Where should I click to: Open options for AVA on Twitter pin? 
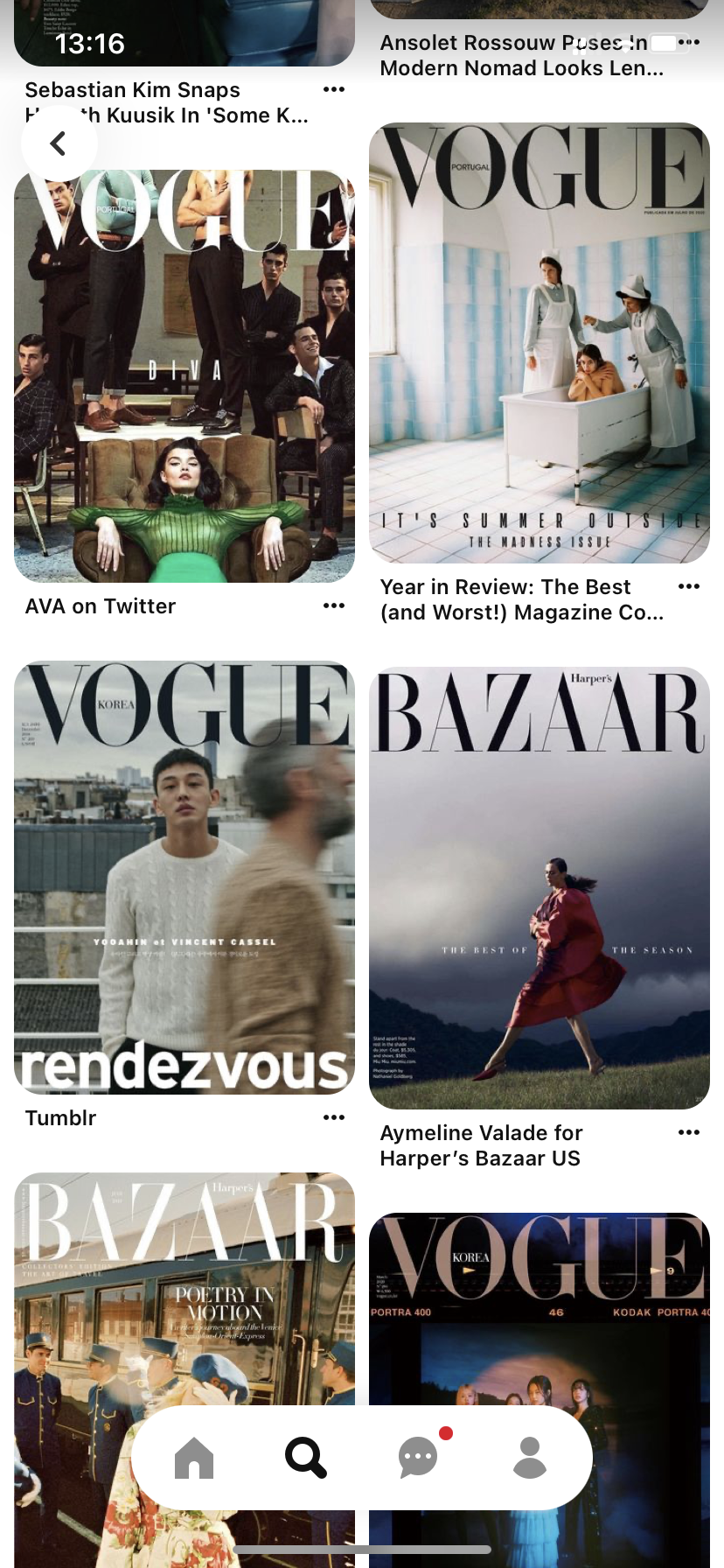[333, 605]
